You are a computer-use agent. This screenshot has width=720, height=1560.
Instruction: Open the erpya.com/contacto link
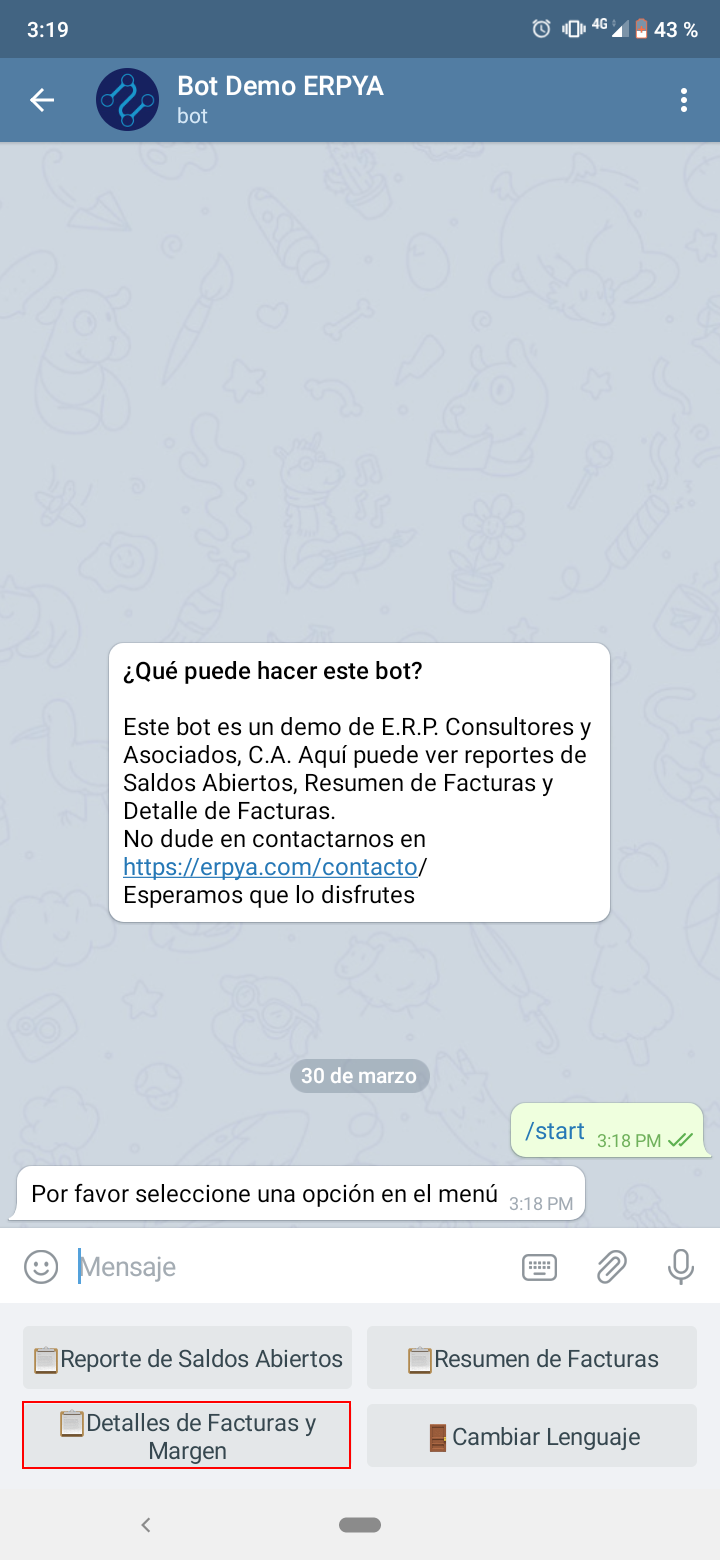(x=270, y=867)
